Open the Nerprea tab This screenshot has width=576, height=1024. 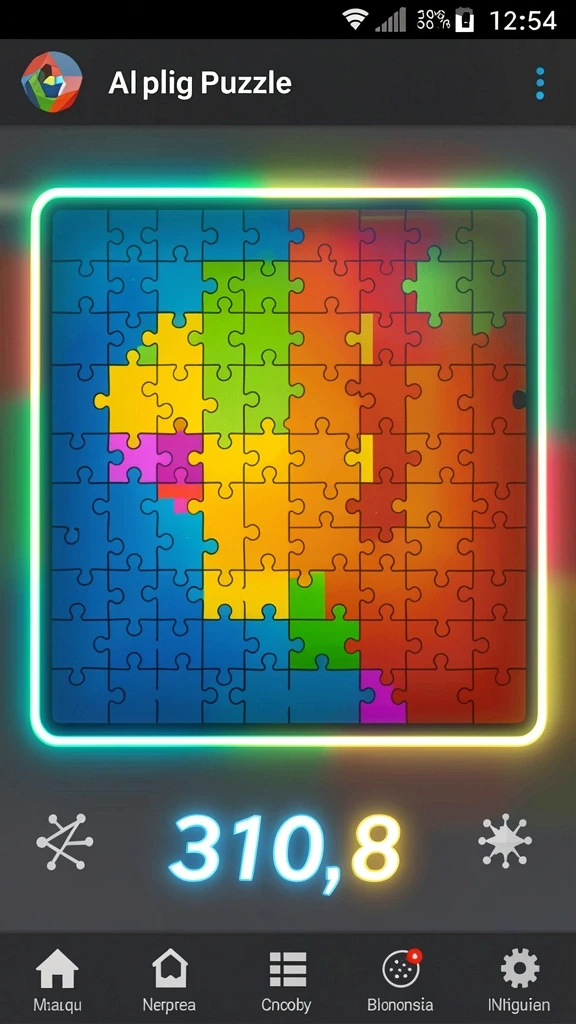(x=170, y=980)
